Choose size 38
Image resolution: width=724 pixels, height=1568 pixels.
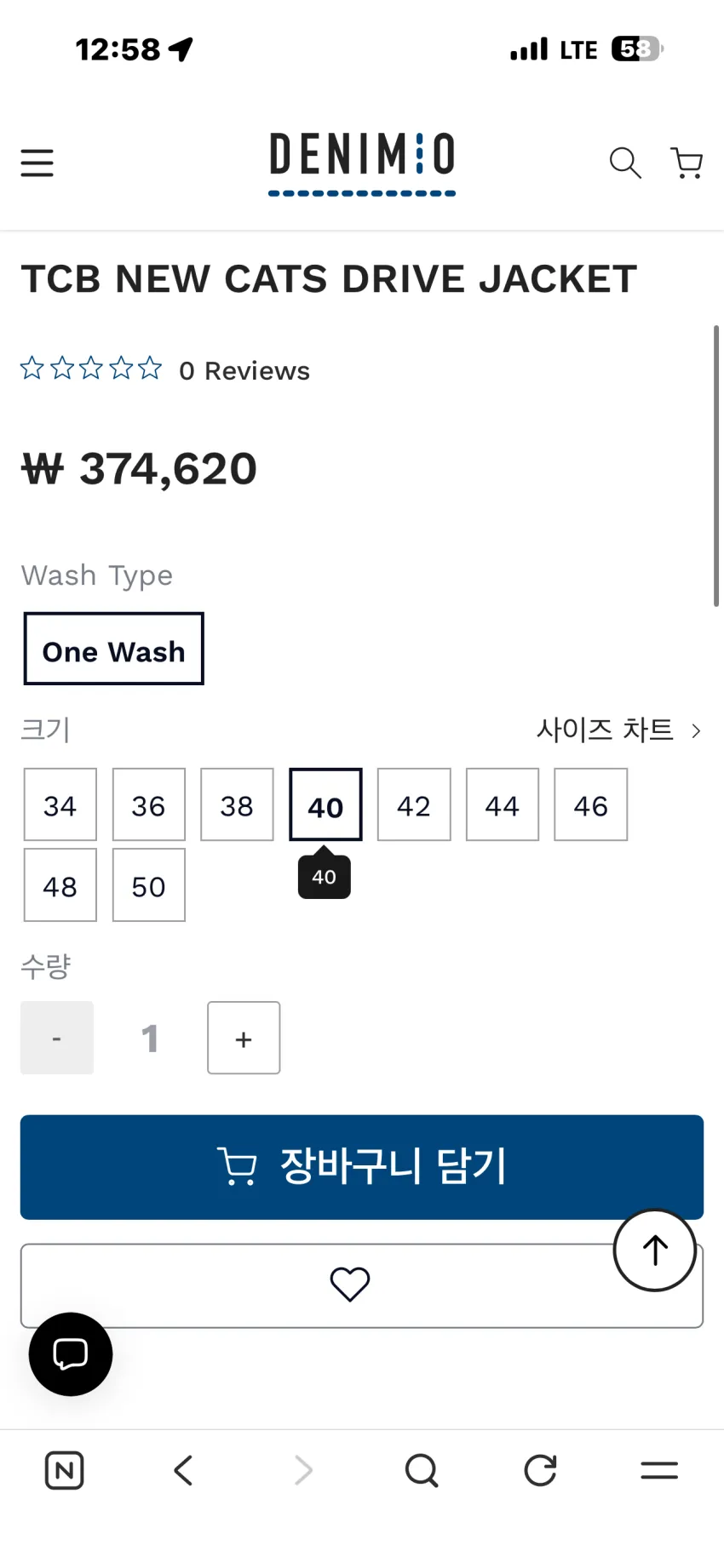click(237, 804)
